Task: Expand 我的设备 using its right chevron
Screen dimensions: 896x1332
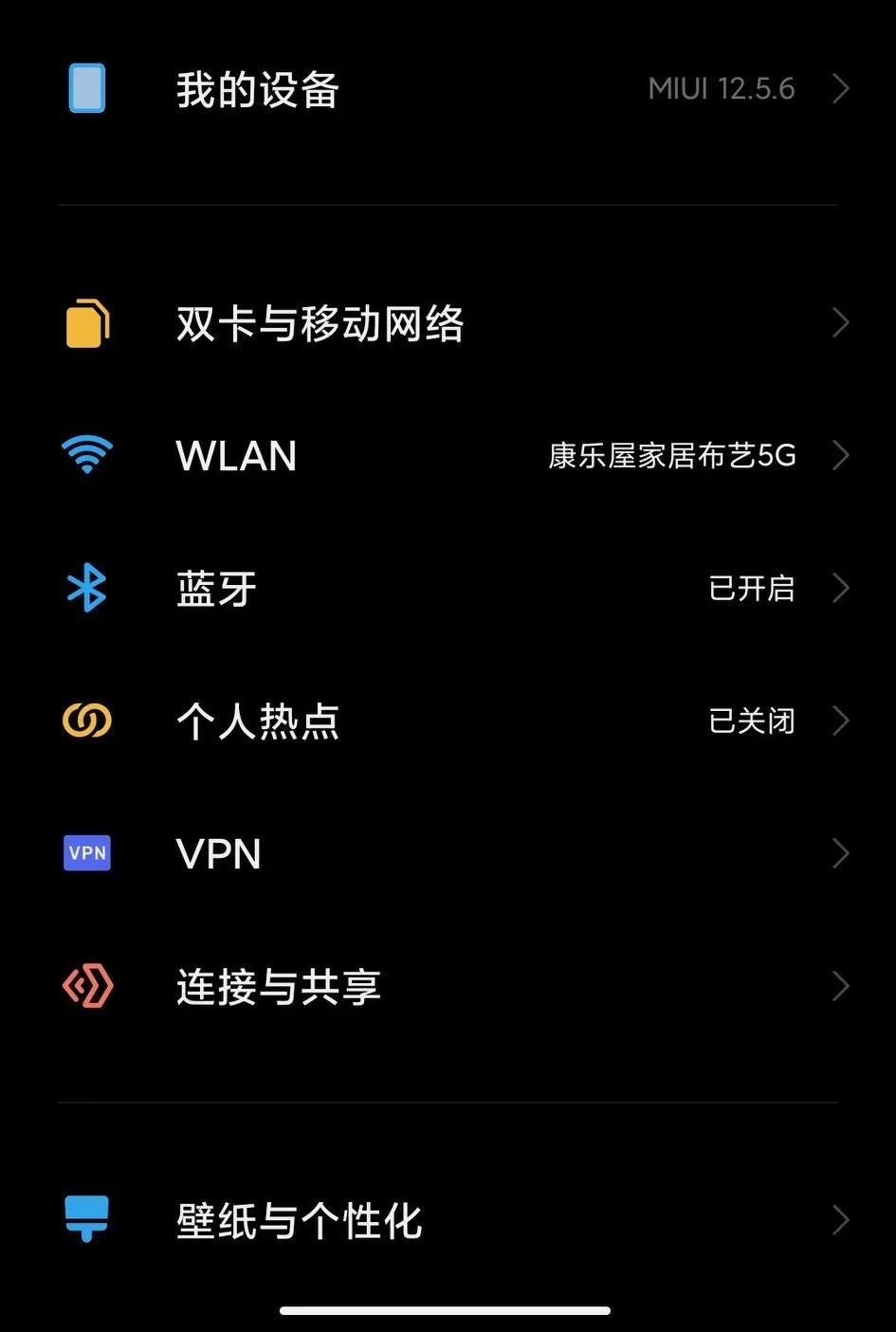Action: click(x=840, y=88)
